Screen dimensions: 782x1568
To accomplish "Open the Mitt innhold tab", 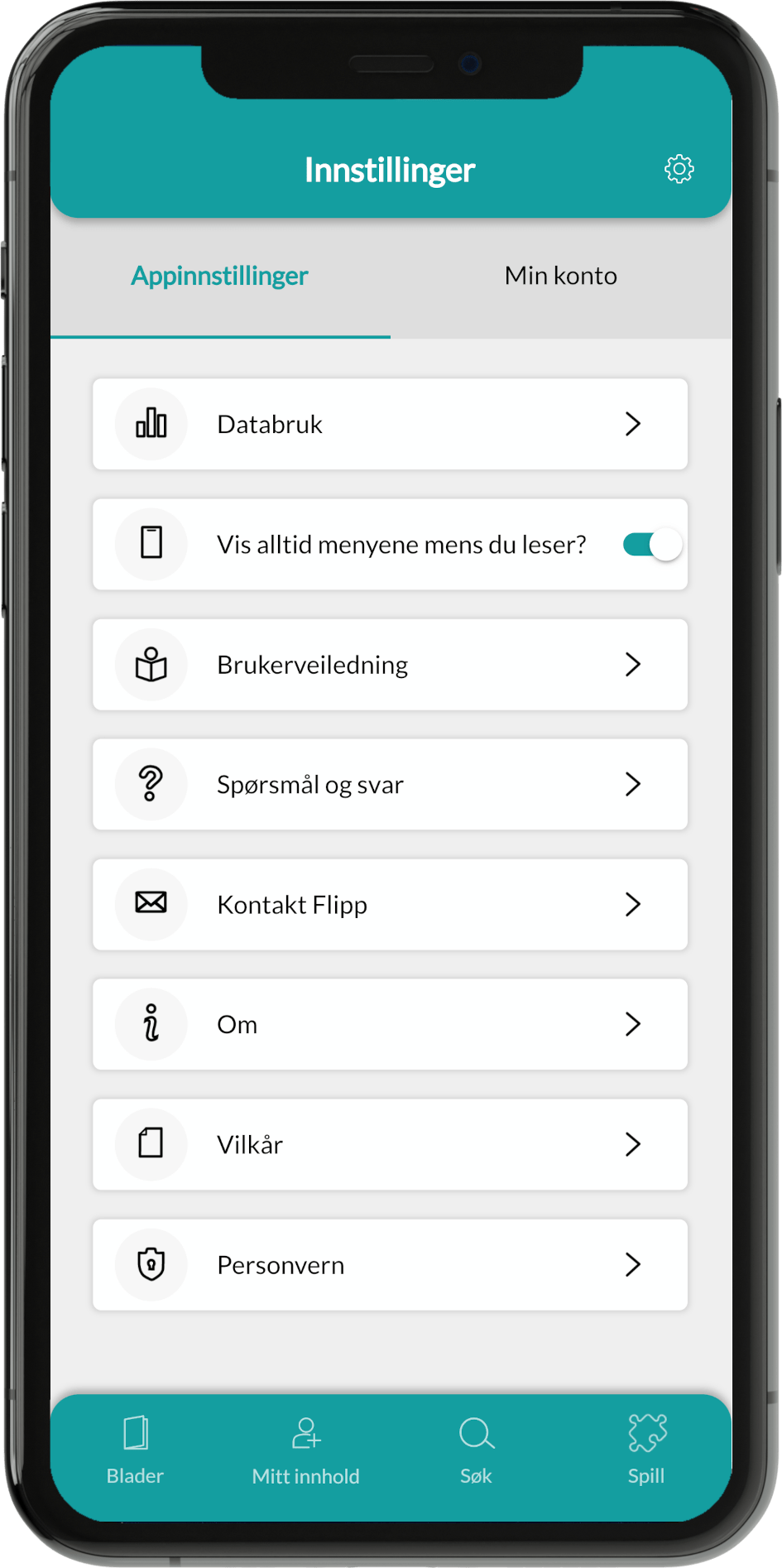I will coord(305,1450).
